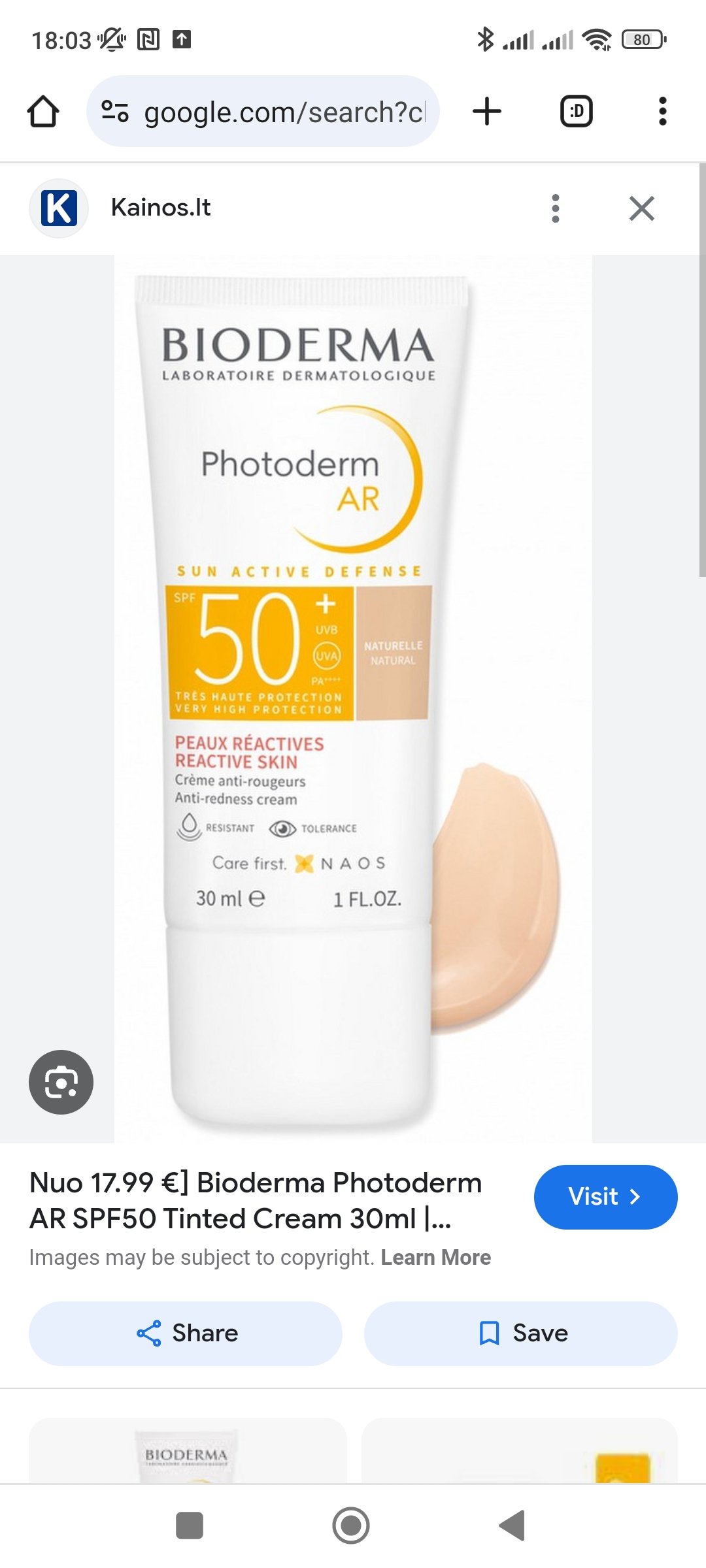
Task: Open the browser overflow menu
Action: (663, 112)
